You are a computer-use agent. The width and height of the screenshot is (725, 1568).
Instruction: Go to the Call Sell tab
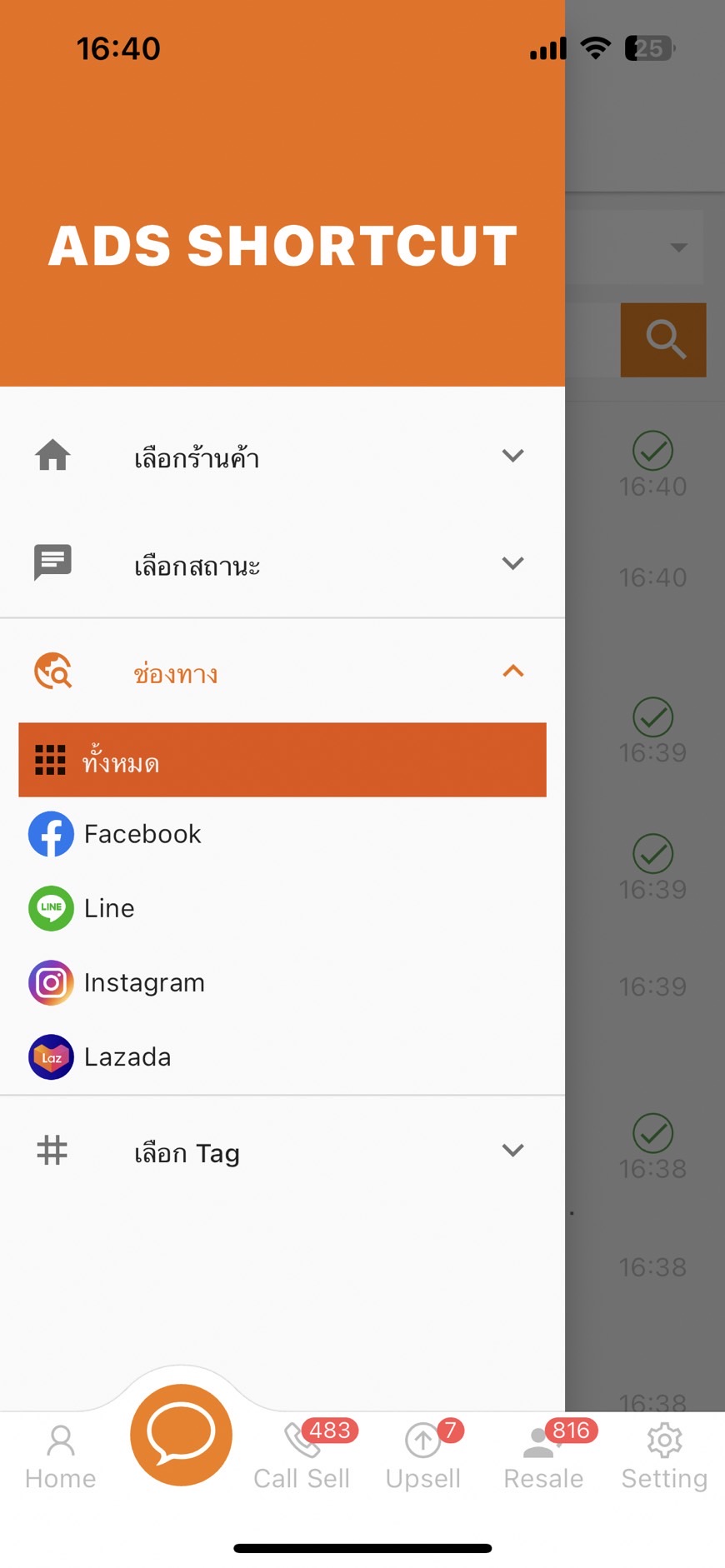[302, 1457]
